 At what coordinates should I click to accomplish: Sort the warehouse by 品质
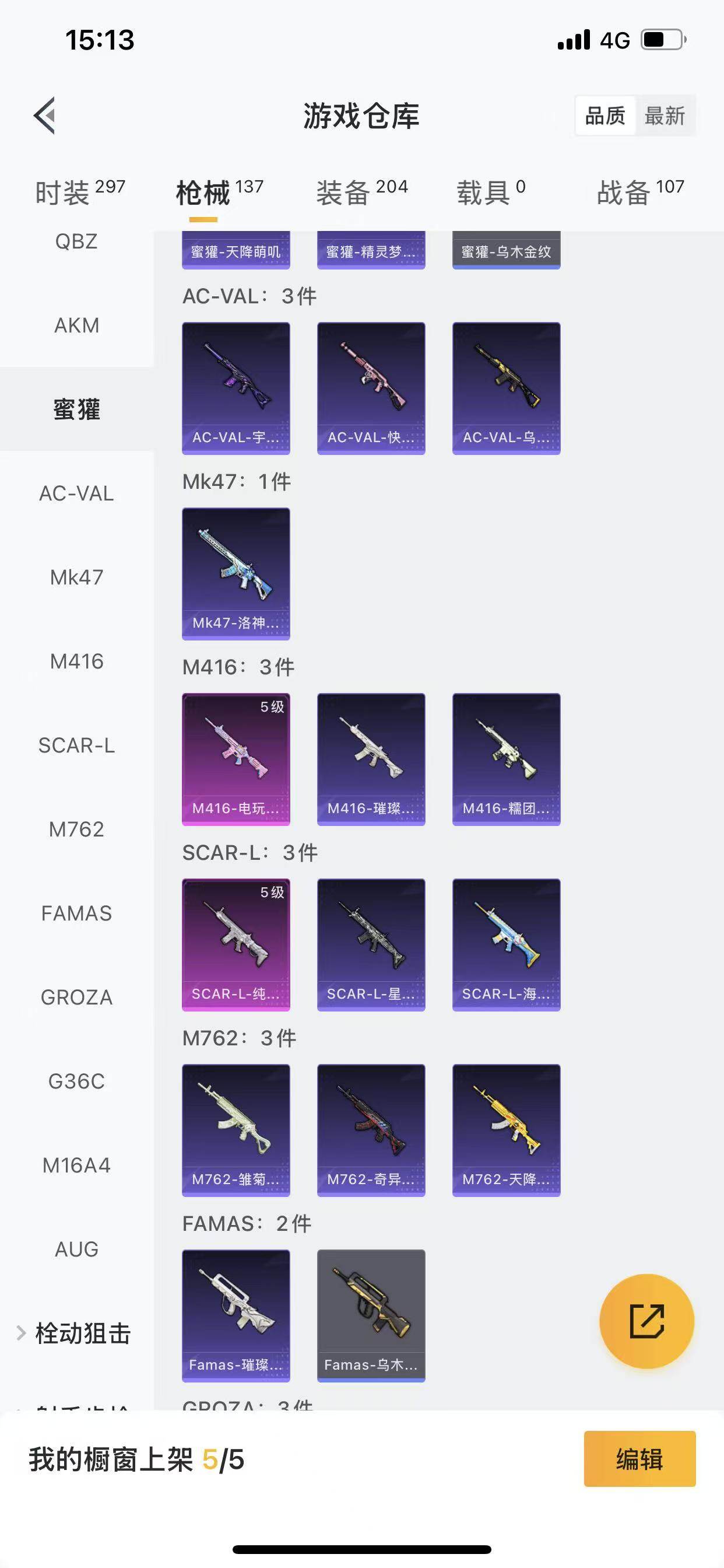[x=604, y=115]
